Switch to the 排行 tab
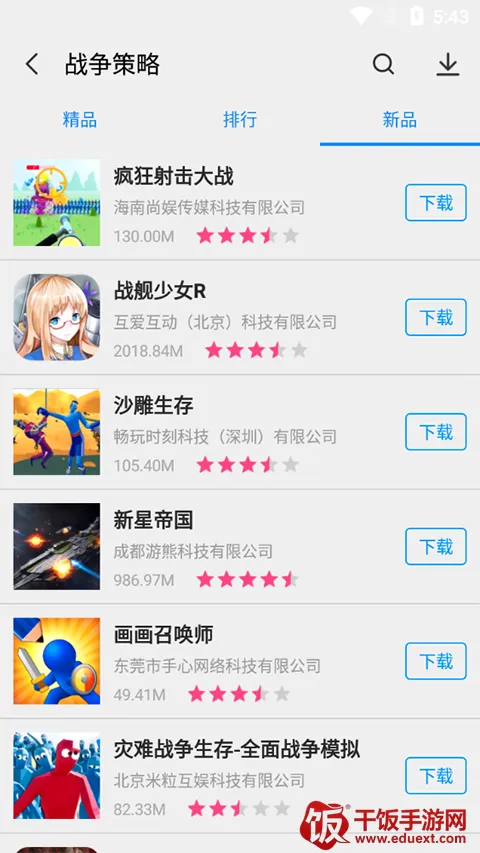Viewport: 480px width, 853px height. pyautogui.click(x=240, y=120)
